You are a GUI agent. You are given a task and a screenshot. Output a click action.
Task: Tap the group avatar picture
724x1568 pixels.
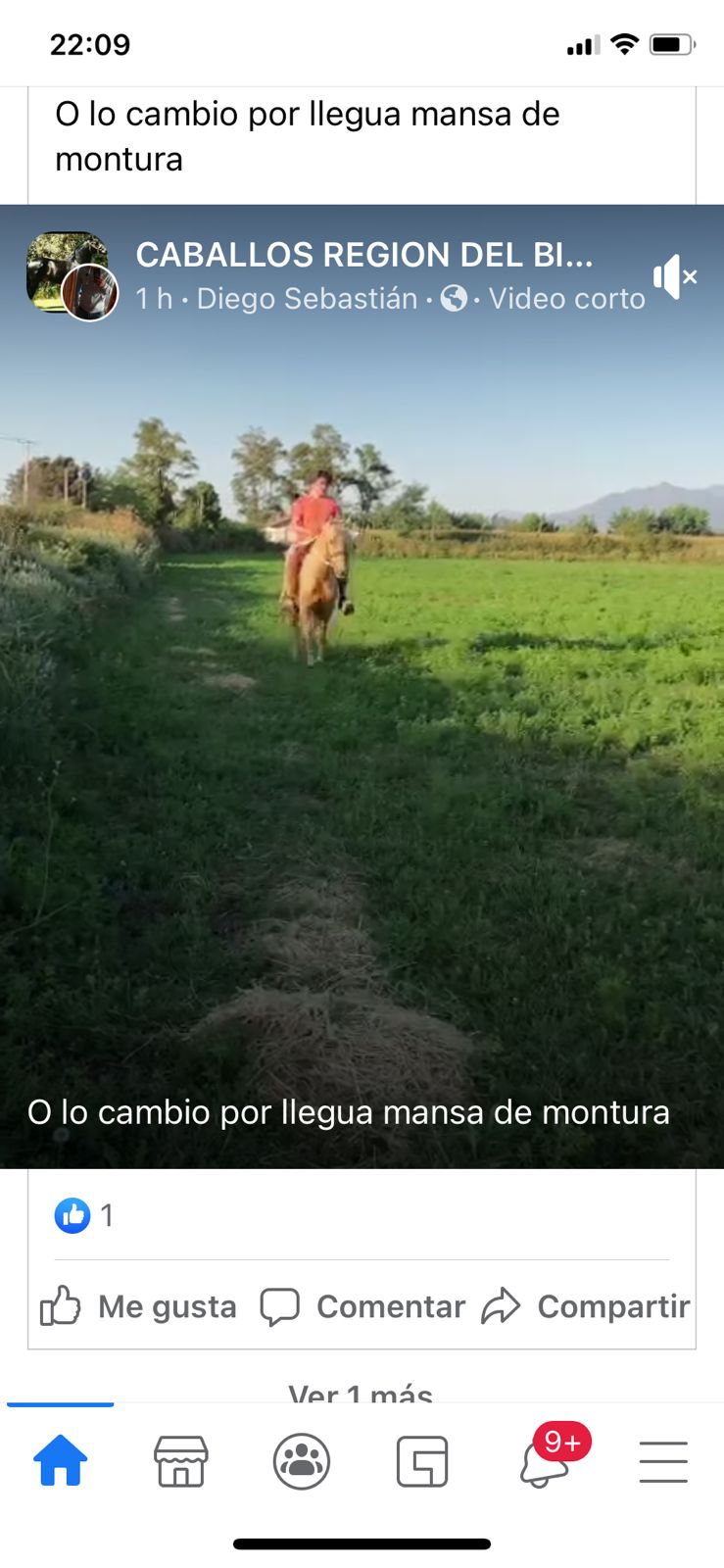pos(71,275)
